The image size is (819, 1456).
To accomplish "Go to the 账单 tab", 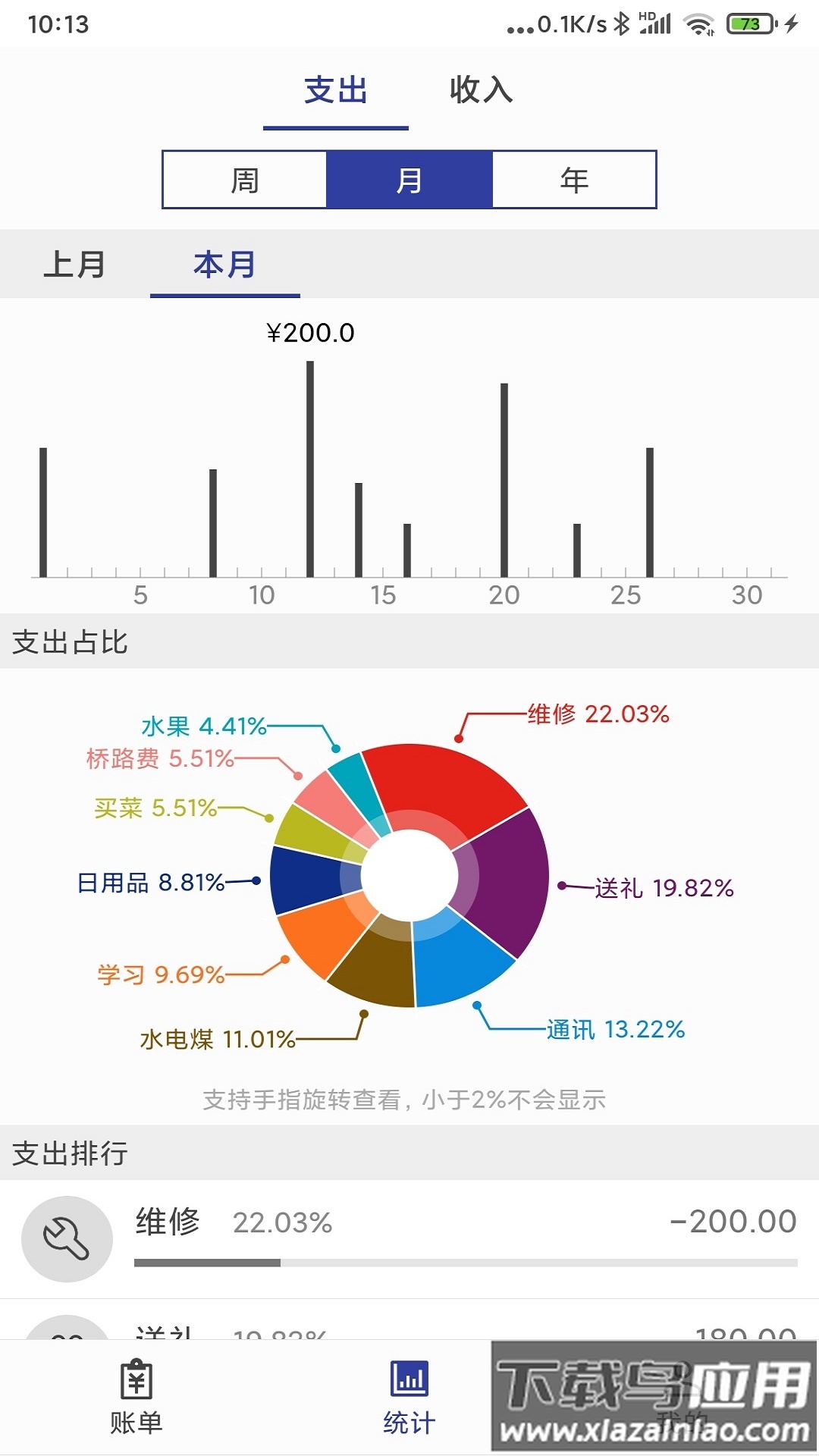I will pos(136,1397).
